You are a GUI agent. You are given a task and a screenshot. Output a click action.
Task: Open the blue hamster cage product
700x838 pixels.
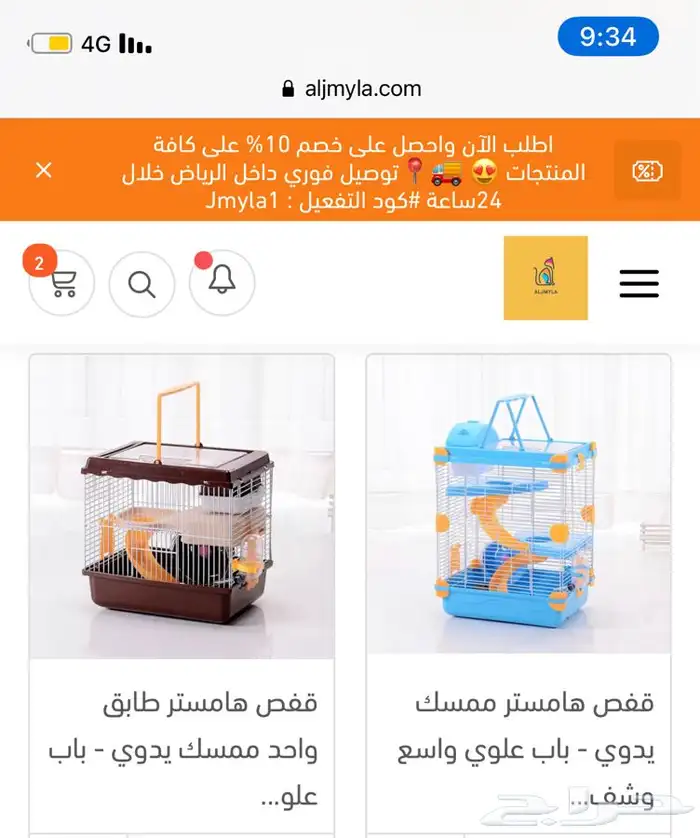coord(518,510)
